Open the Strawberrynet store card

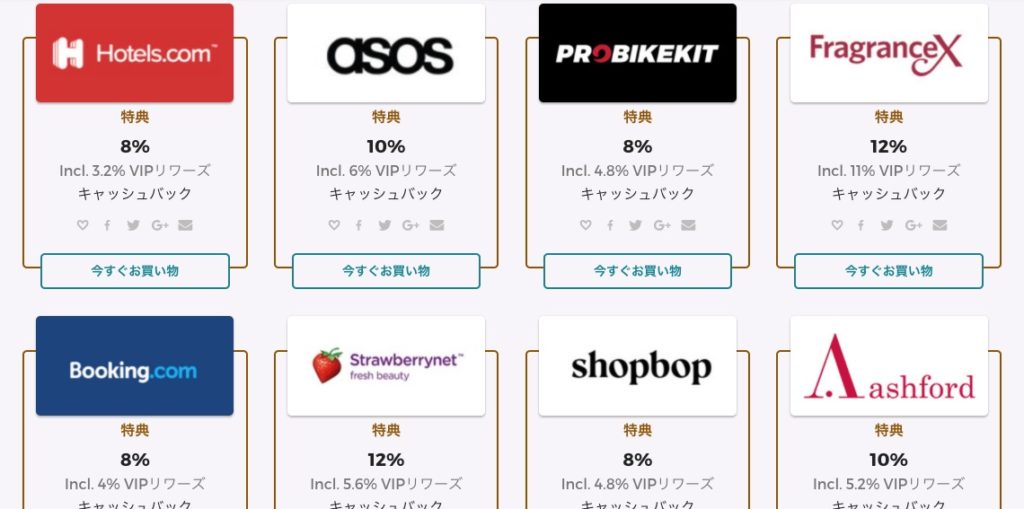[386, 367]
